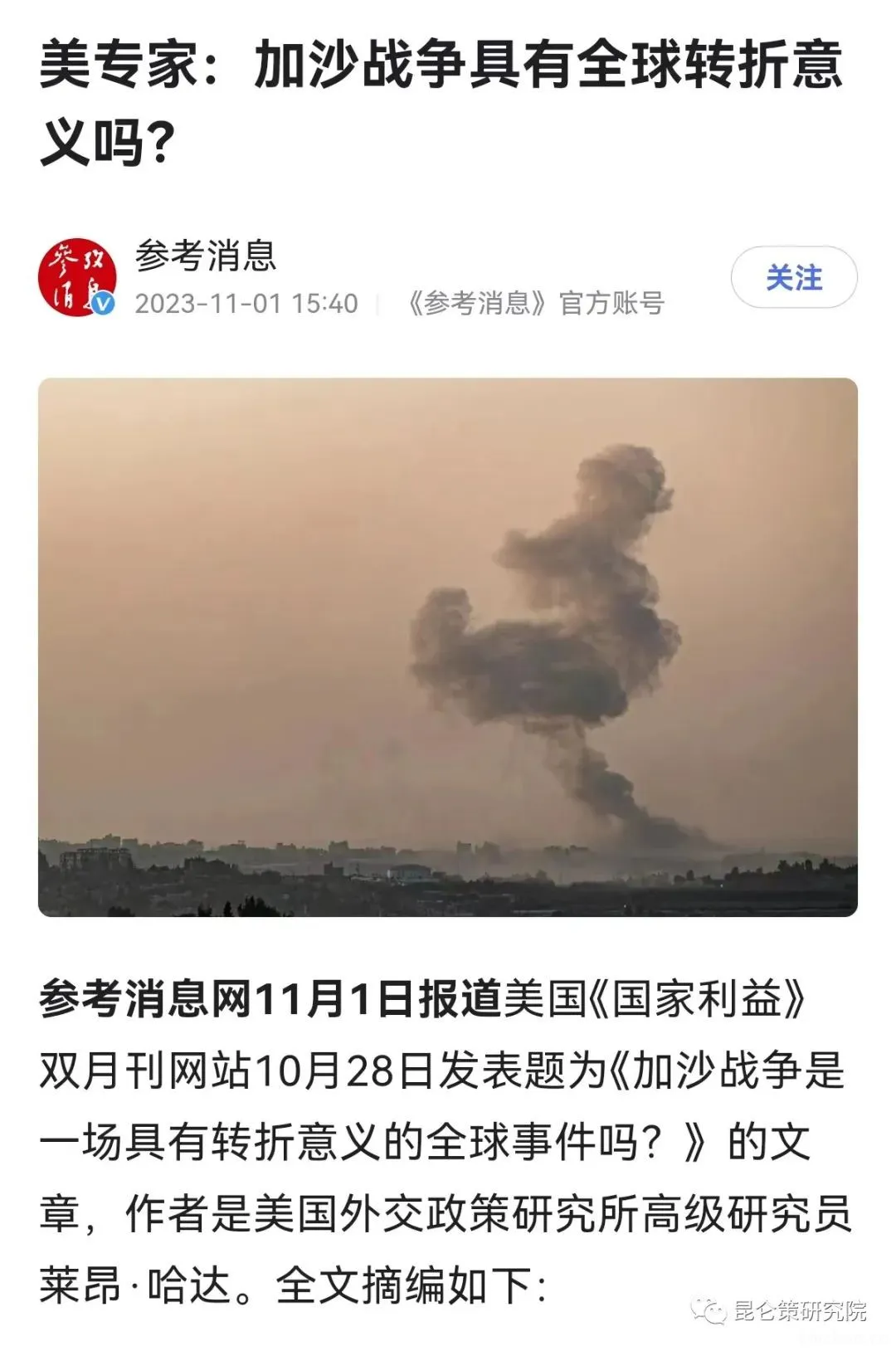Open the smoke explosion article photo
This screenshot has height=1351, width=896.
point(448,647)
